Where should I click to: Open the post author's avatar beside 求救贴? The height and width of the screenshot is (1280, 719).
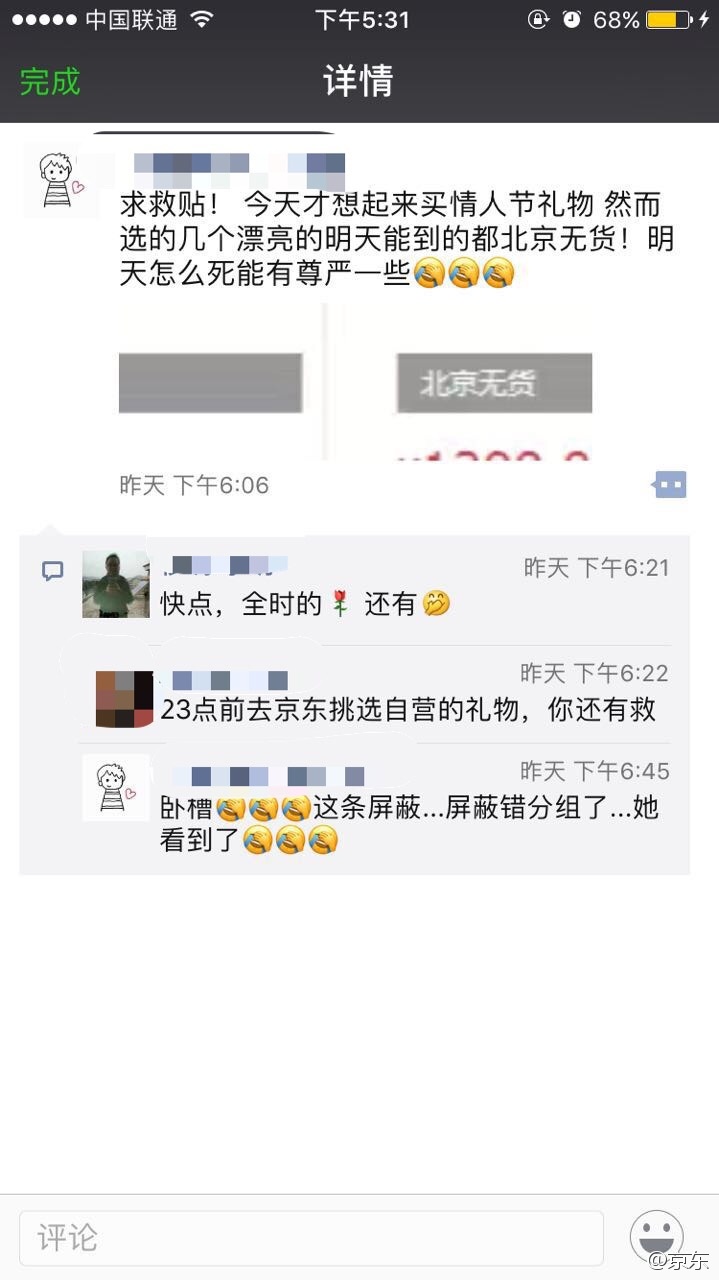58,180
